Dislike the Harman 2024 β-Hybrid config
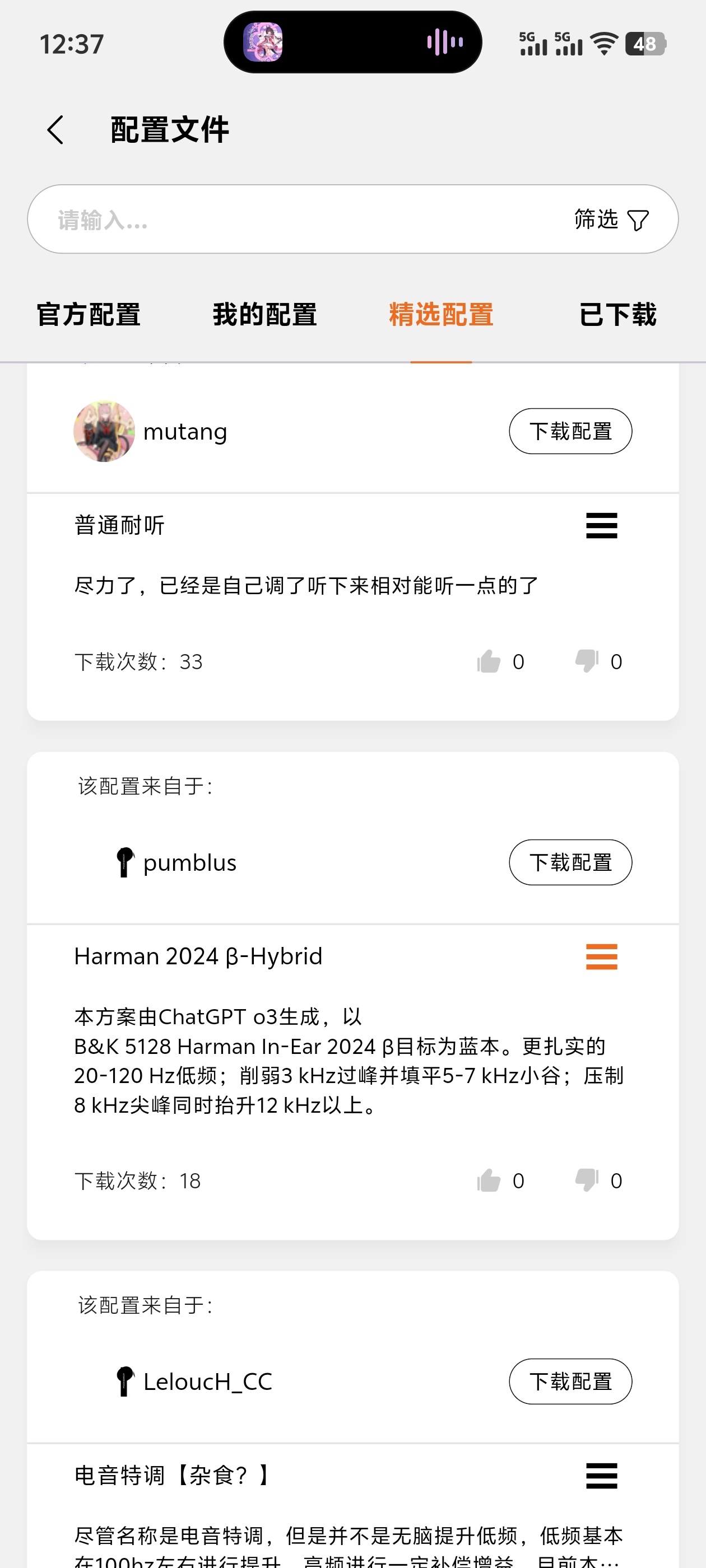 click(587, 1180)
